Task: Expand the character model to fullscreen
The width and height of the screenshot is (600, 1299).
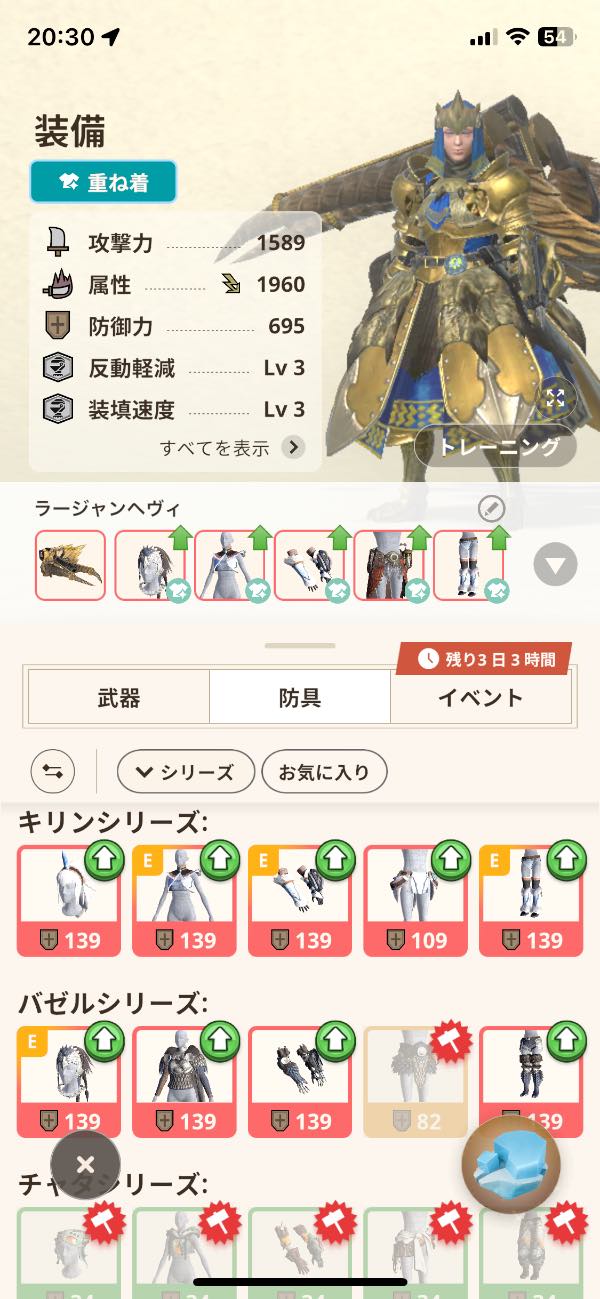Action: pos(555,397)
